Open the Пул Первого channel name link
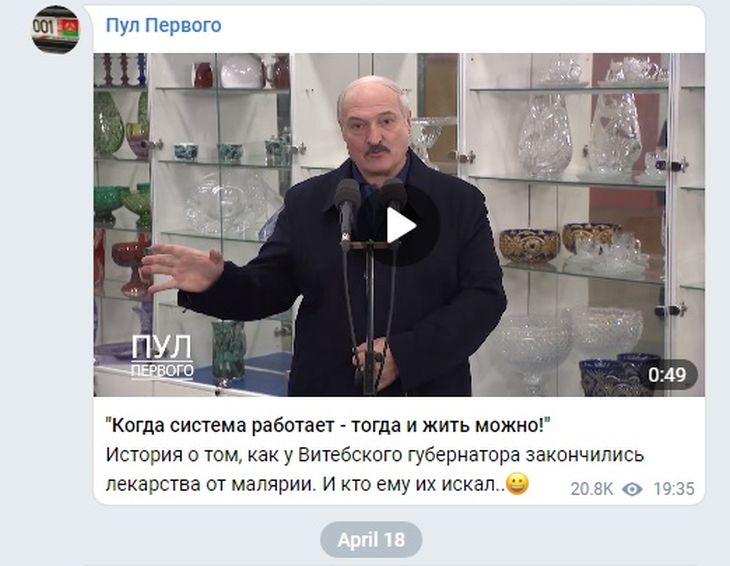730x566 pixels. 164,25
